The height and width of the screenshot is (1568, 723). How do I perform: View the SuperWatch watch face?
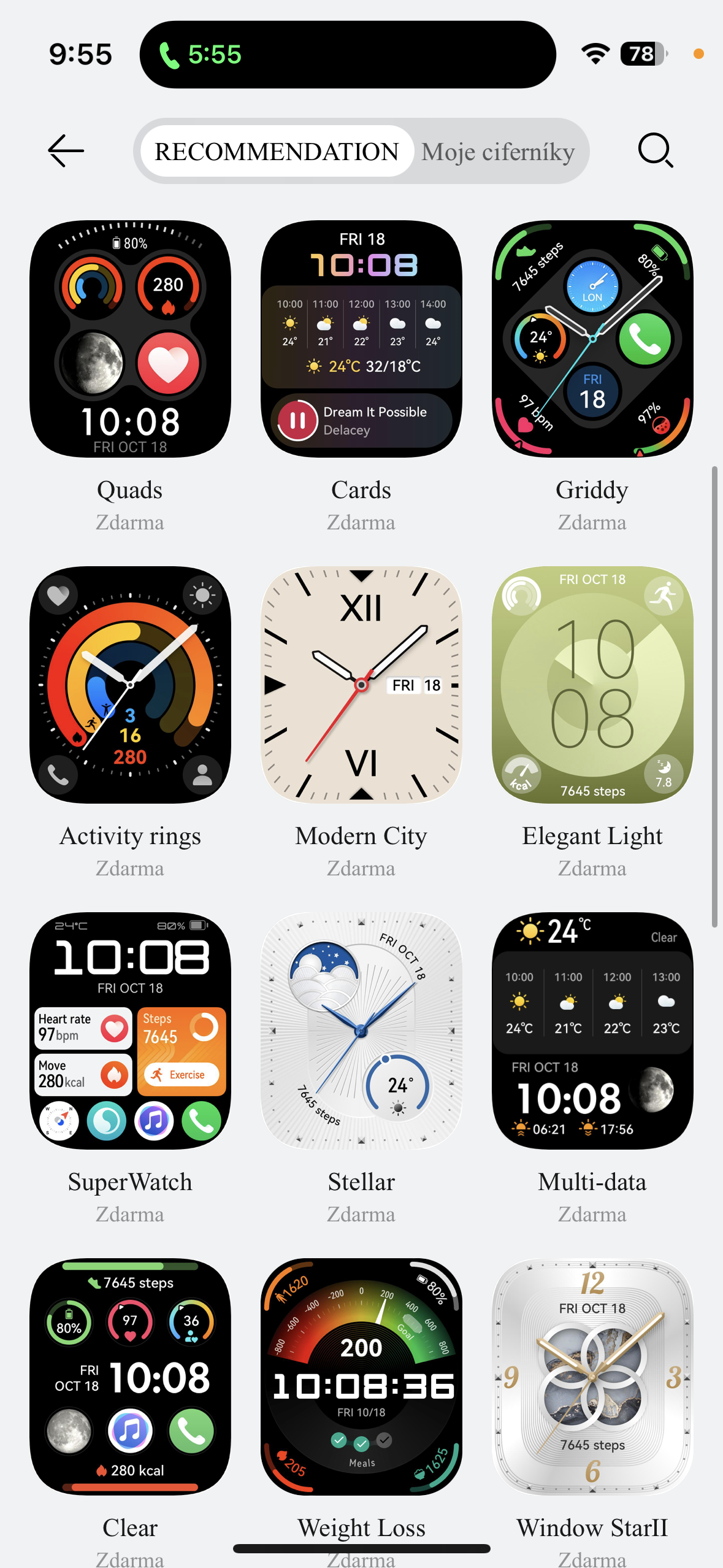130,1031
